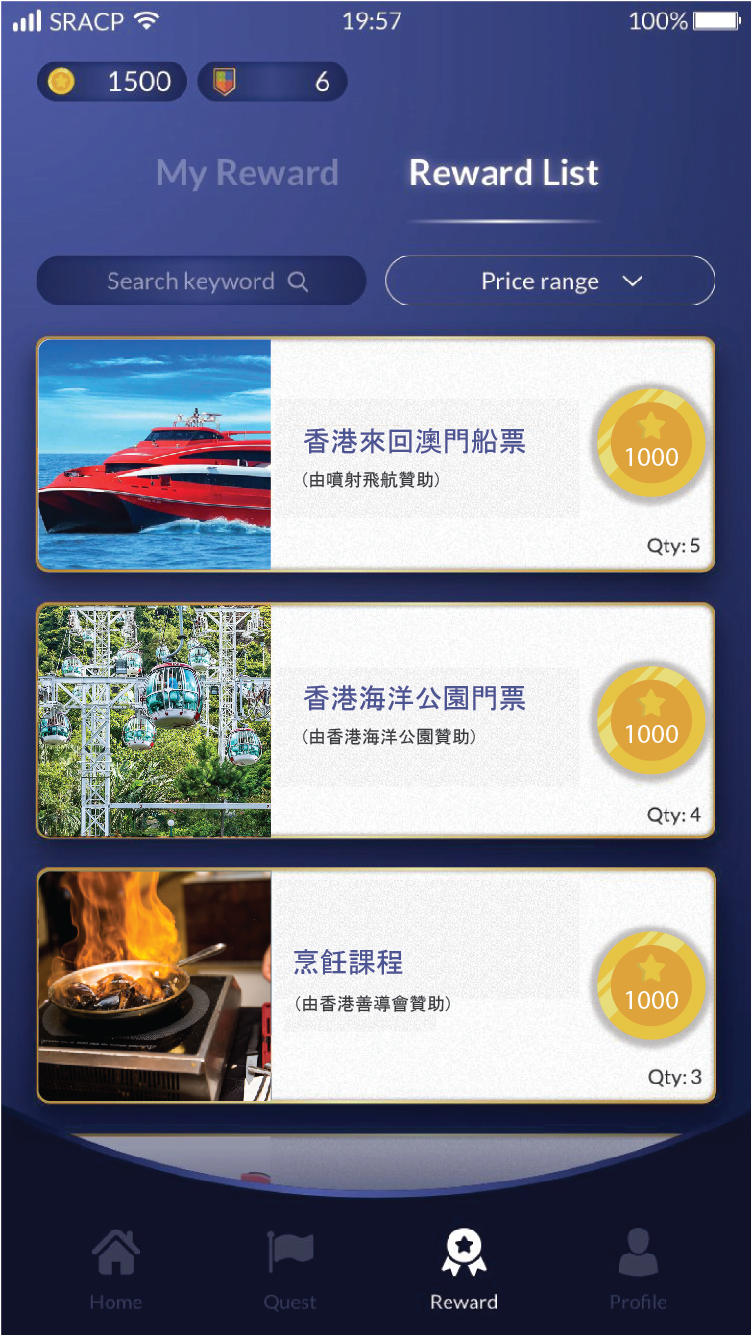Screen dimensions: 751x1335
Task: Open the 香港海洋公園門票 reward card
Action: 376,720
